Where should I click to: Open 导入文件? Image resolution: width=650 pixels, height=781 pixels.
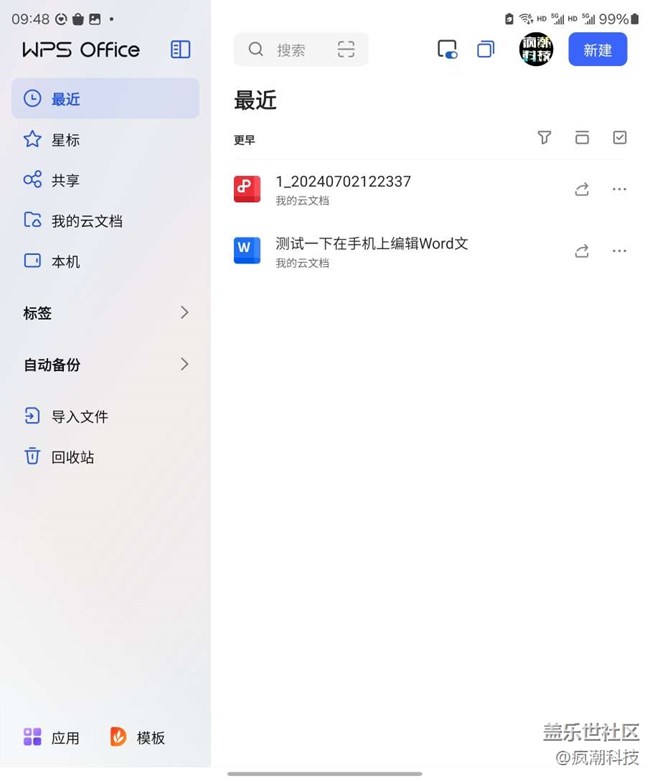(78, 416)
